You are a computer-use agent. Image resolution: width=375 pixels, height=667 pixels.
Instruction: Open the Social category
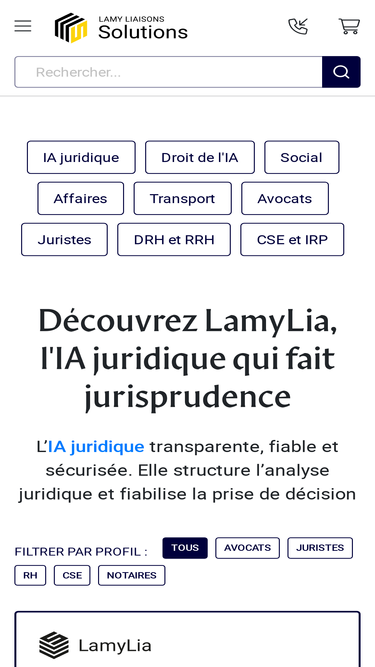tap(302, 157)
